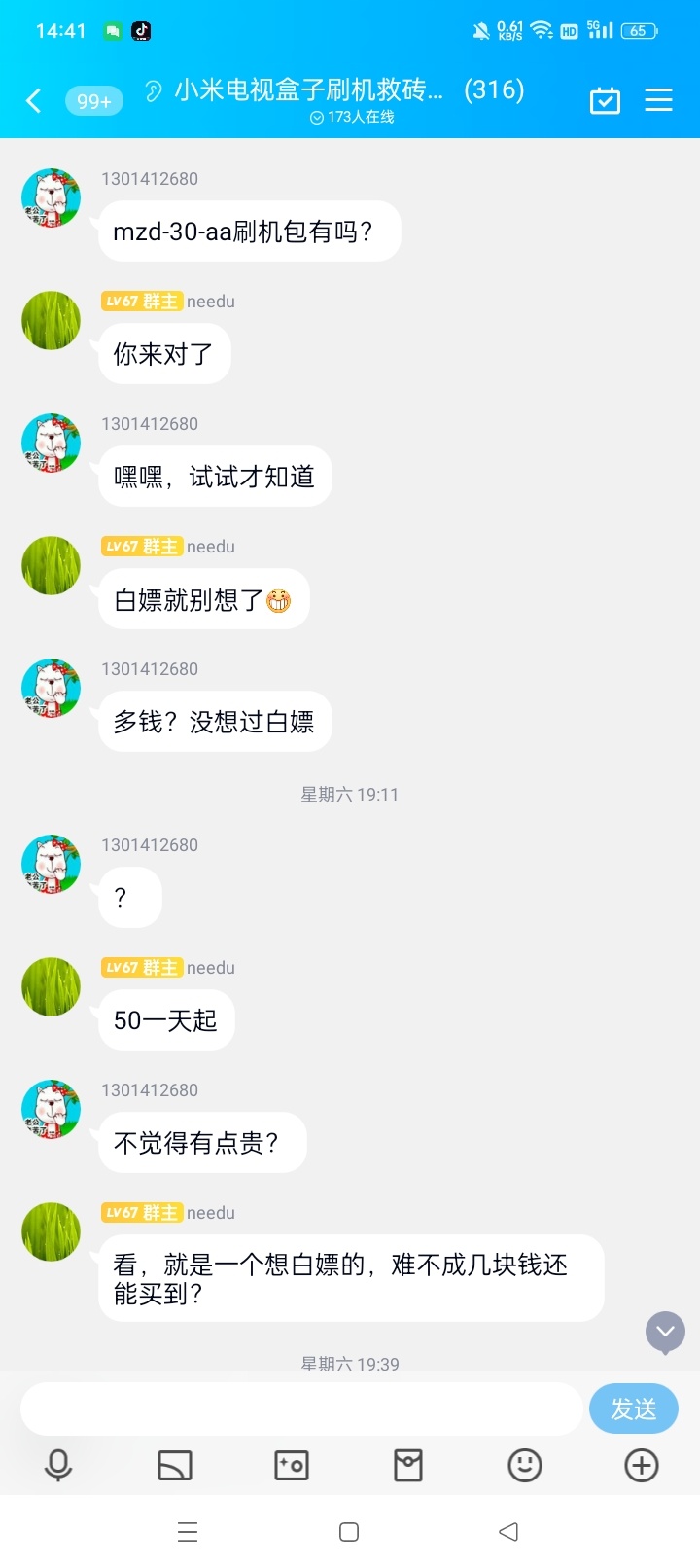The image size is (700, 1568).
Task: Collapse chat with the down chevron bubble
Action: (665, 1333)
